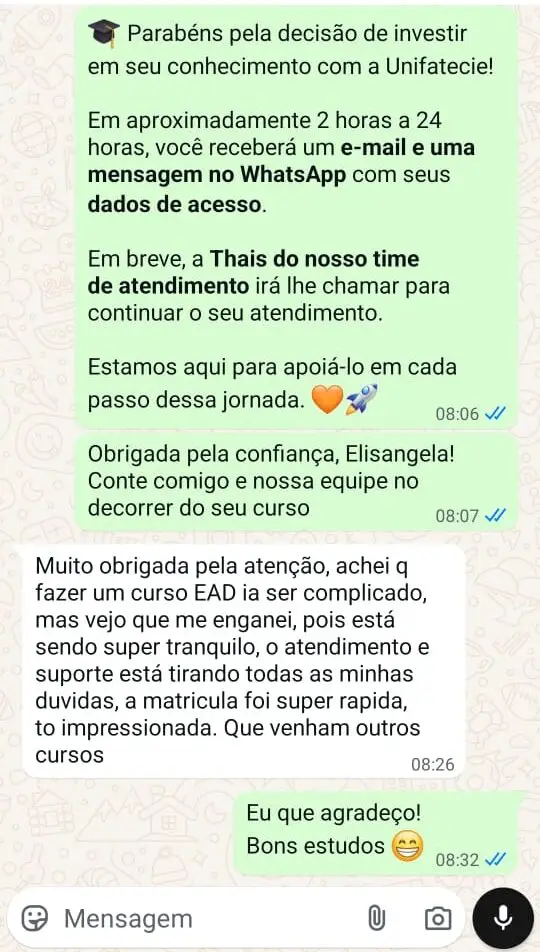The height and width of the screenshot is (952, 540).
Task: Attach a file with the paperclip icon
Action: 377,919
